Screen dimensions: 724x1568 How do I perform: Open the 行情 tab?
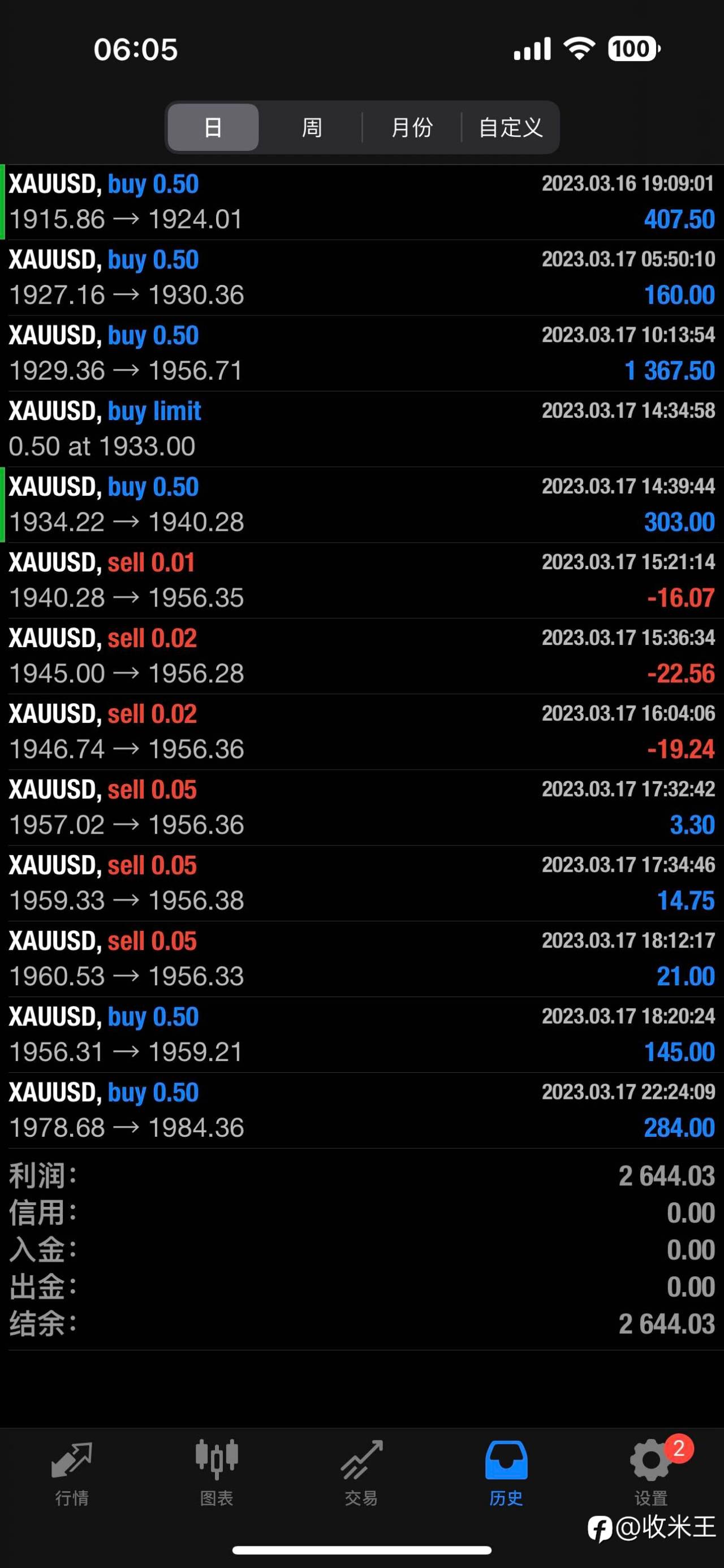72,1472
